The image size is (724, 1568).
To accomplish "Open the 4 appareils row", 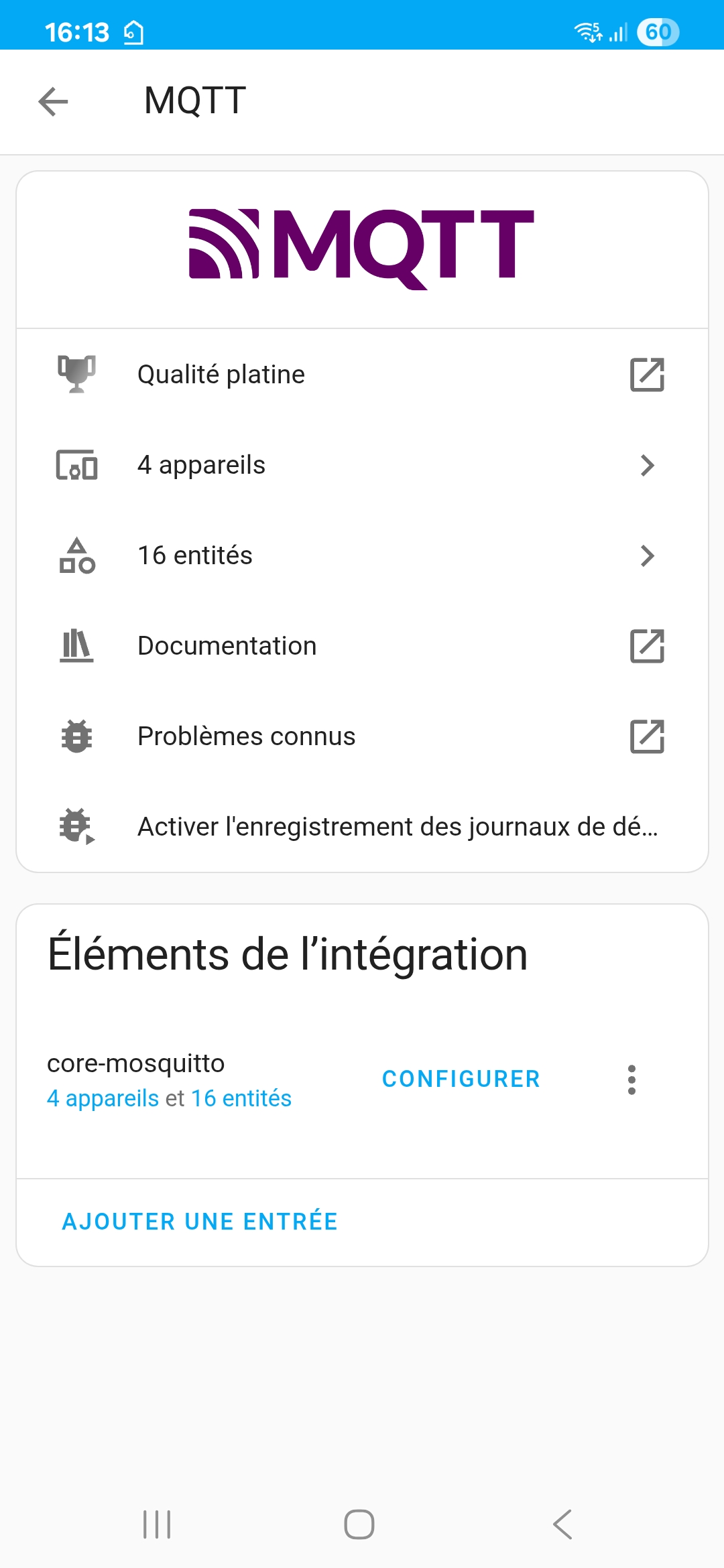I will click(362, 465).
